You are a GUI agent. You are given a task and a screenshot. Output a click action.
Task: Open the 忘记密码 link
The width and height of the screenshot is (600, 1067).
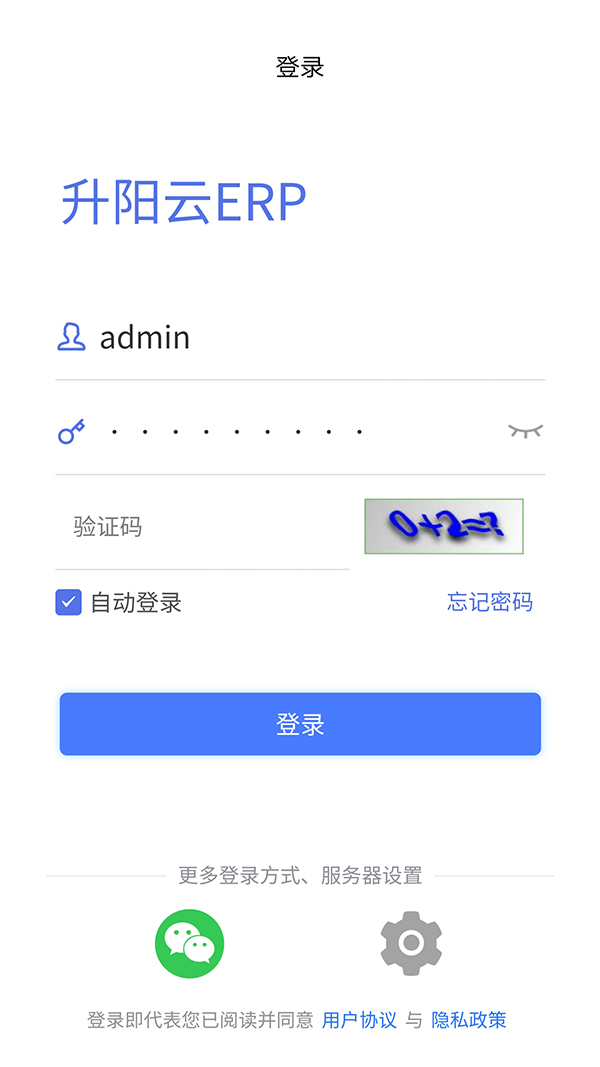point(489,602)
